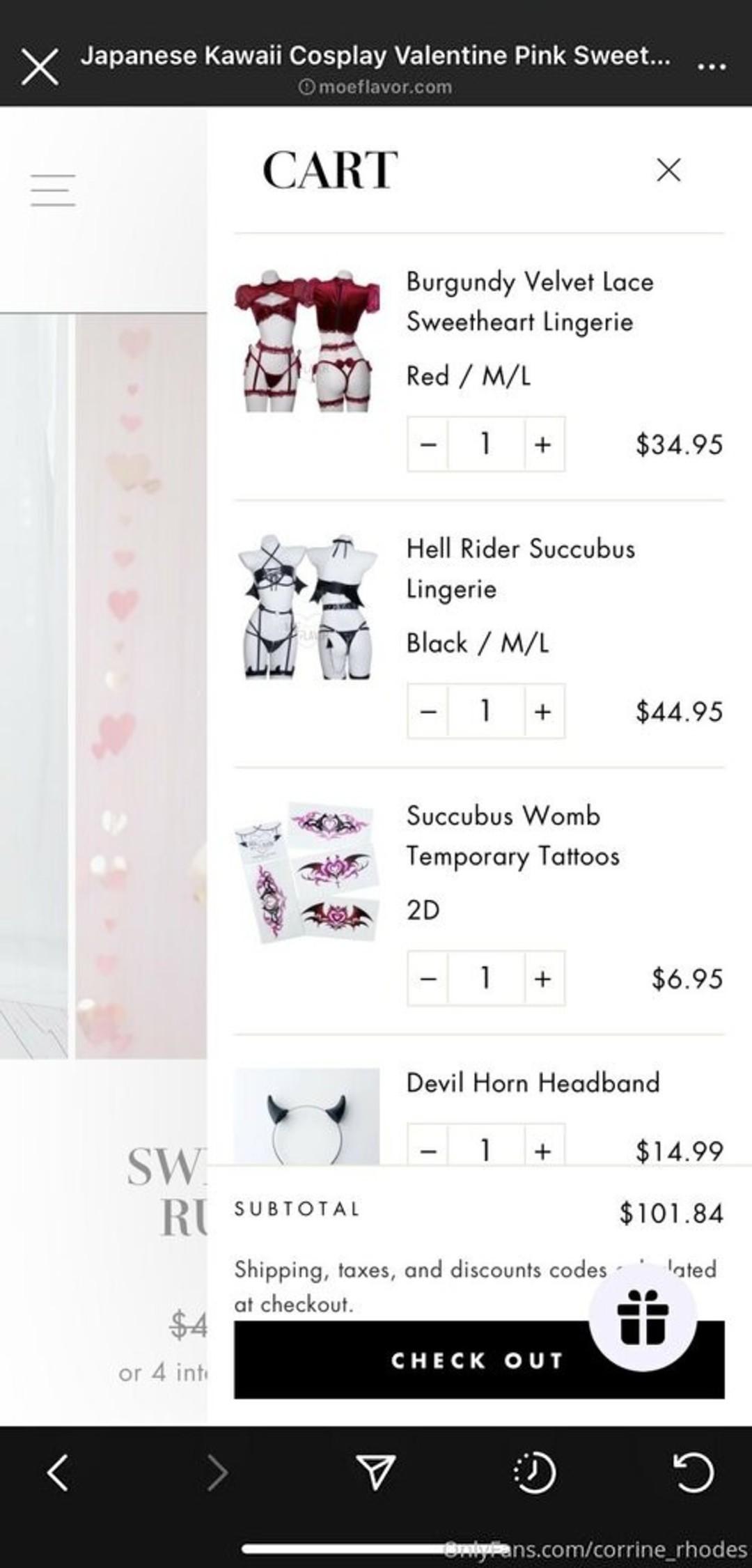This screenshot has height=1568, width=752.
Task: Increase quantity of Burgundy Velvet Lace Sweetheart Lingerie
Action: coord(543,444)
